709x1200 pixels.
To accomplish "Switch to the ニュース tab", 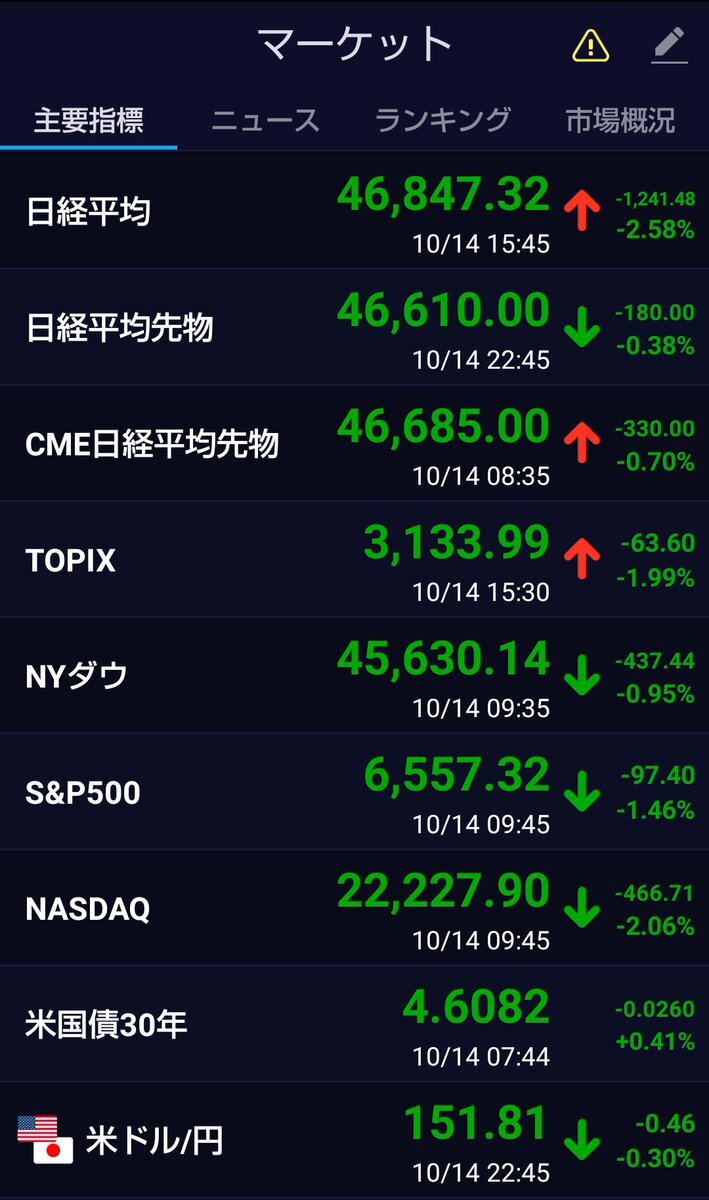I will tap(265, 121).
